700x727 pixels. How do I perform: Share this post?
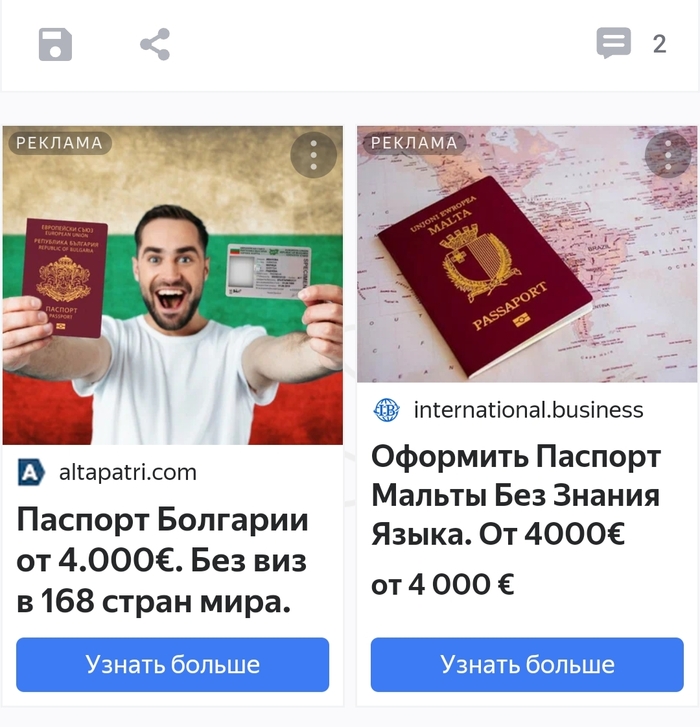coord(155,44)
